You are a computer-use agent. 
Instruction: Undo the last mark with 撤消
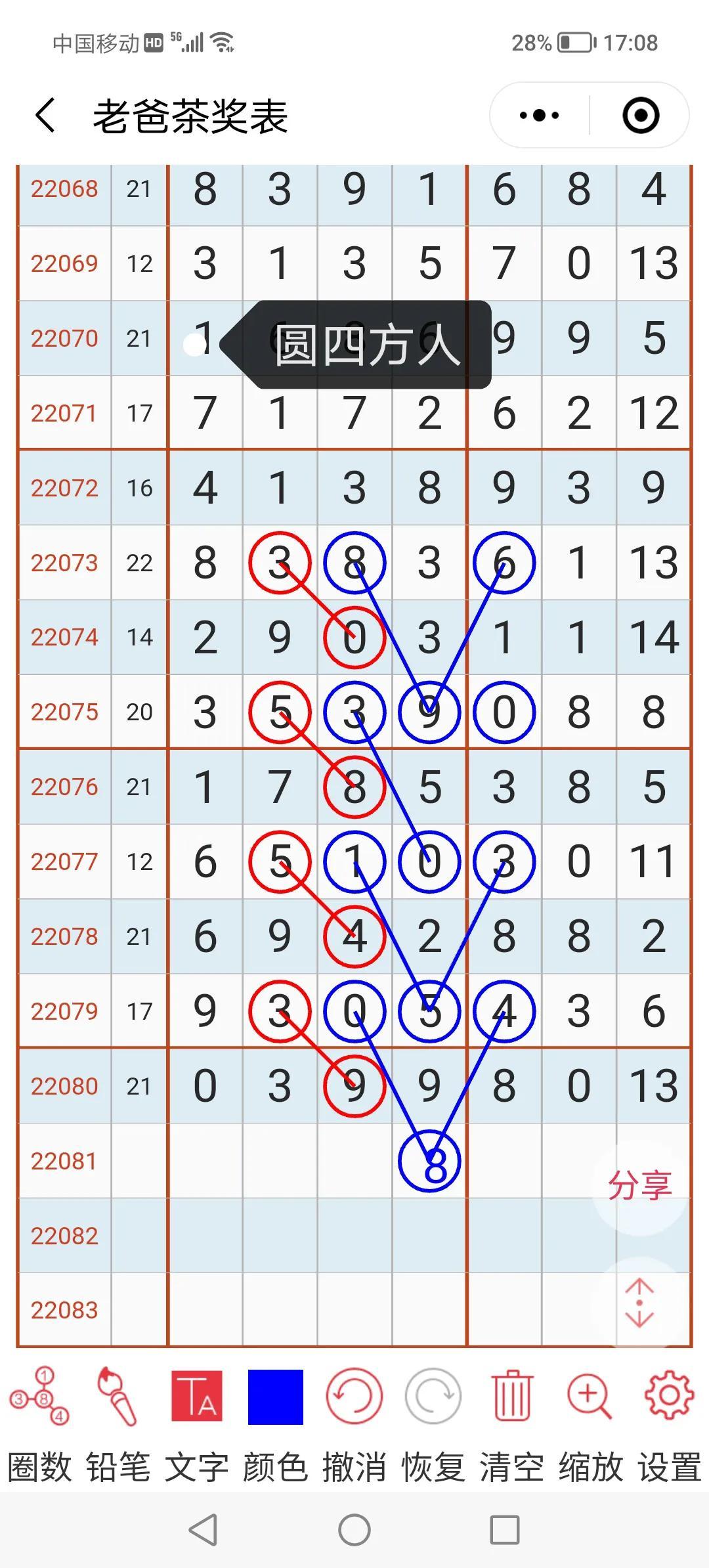354,1426
